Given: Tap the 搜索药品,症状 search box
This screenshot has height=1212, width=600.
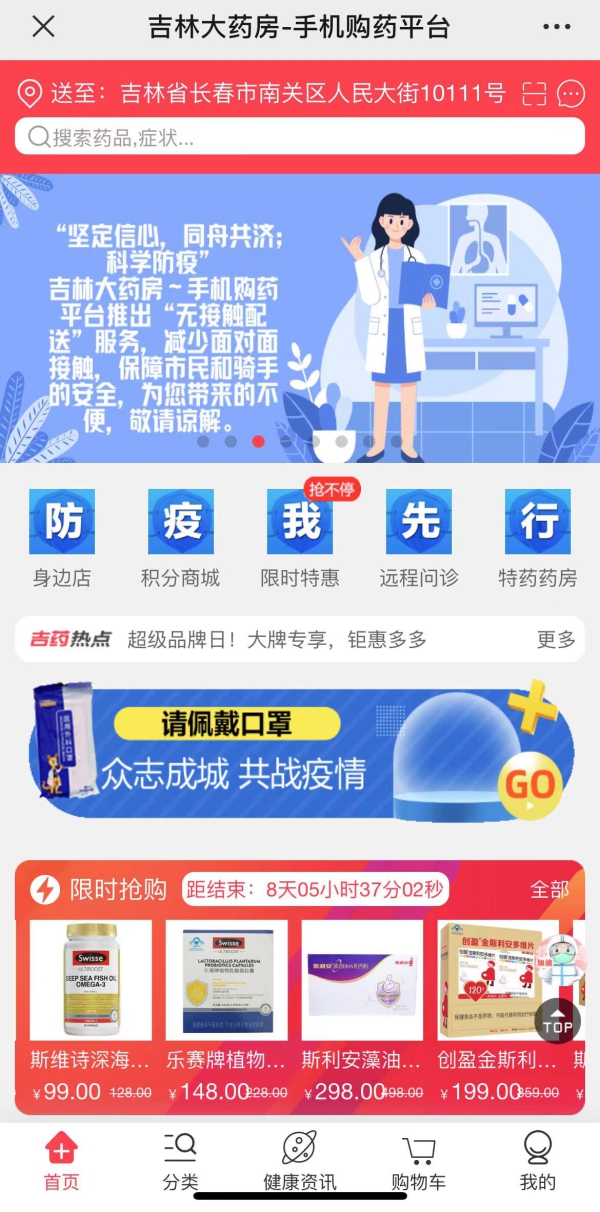Looking at the screenshot, I should tap(300, 137).
